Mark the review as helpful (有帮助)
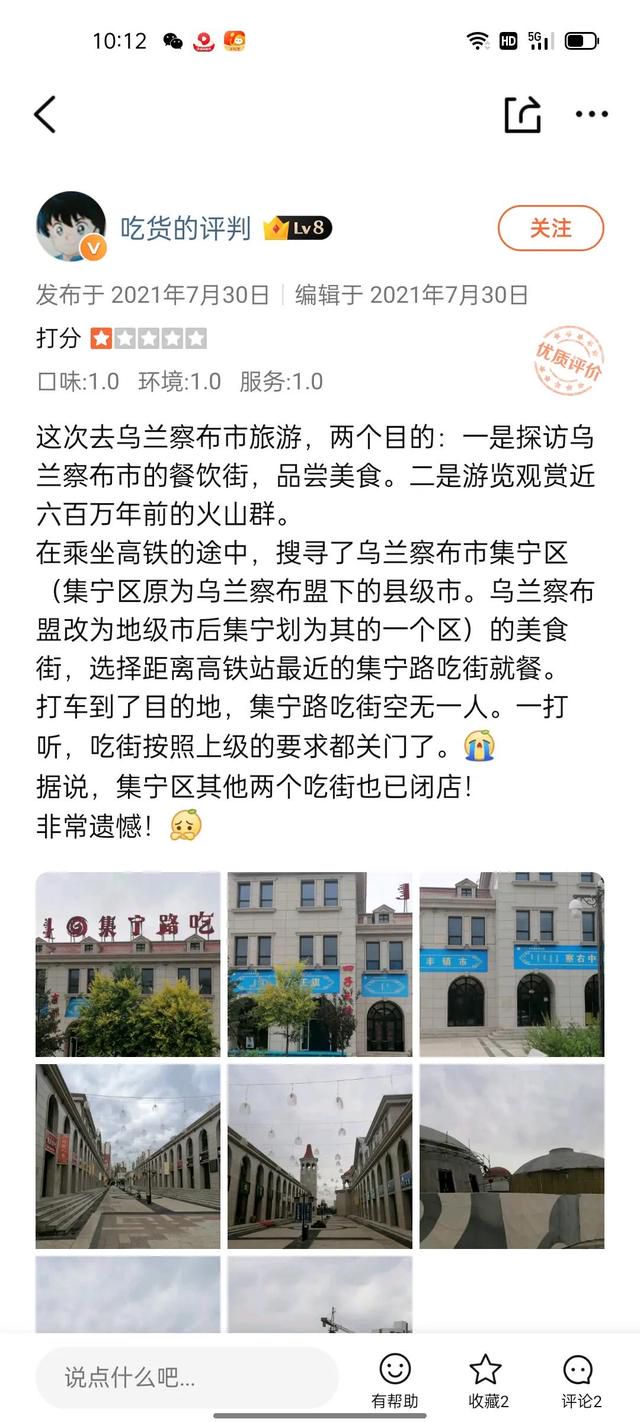 [395, 1381]
